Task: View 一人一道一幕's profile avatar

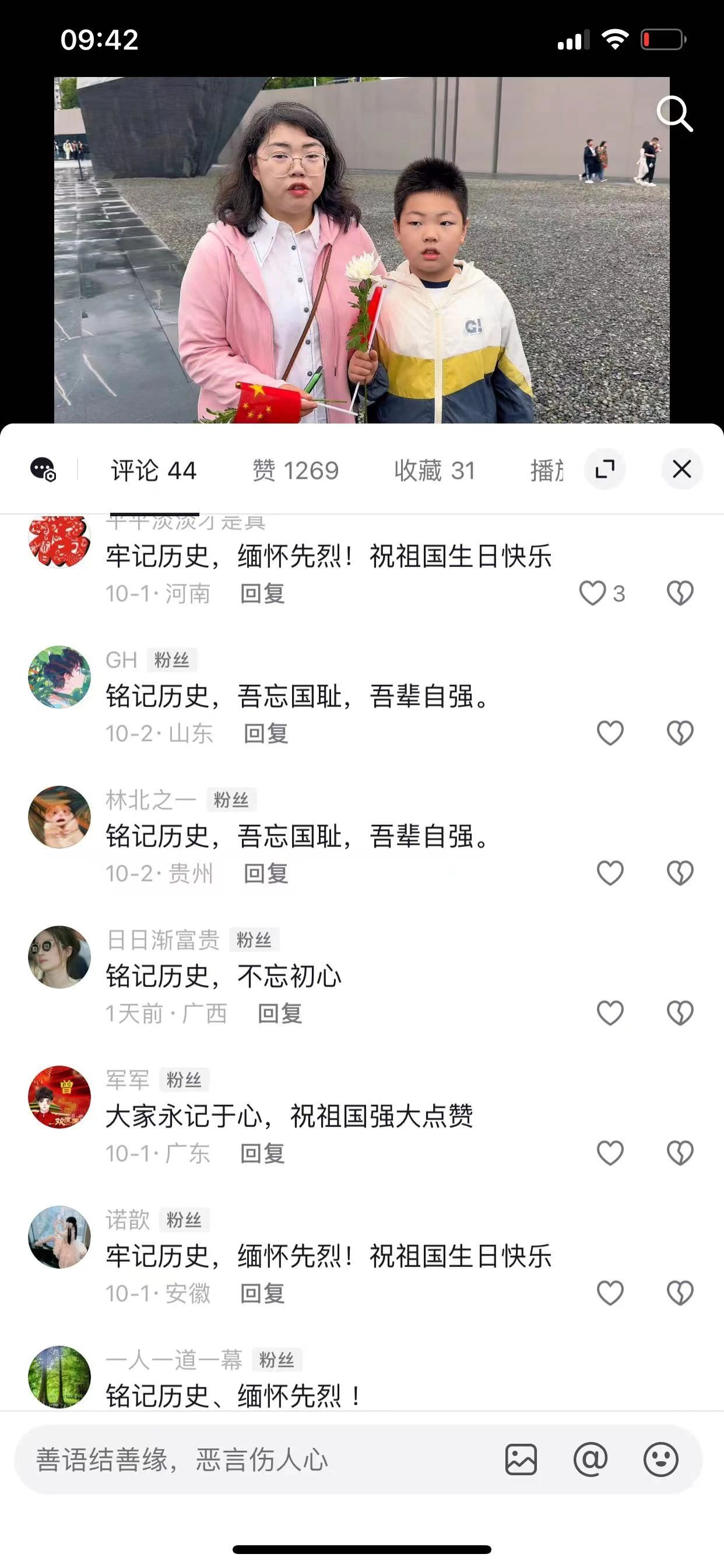Action: pos(59,1376)
